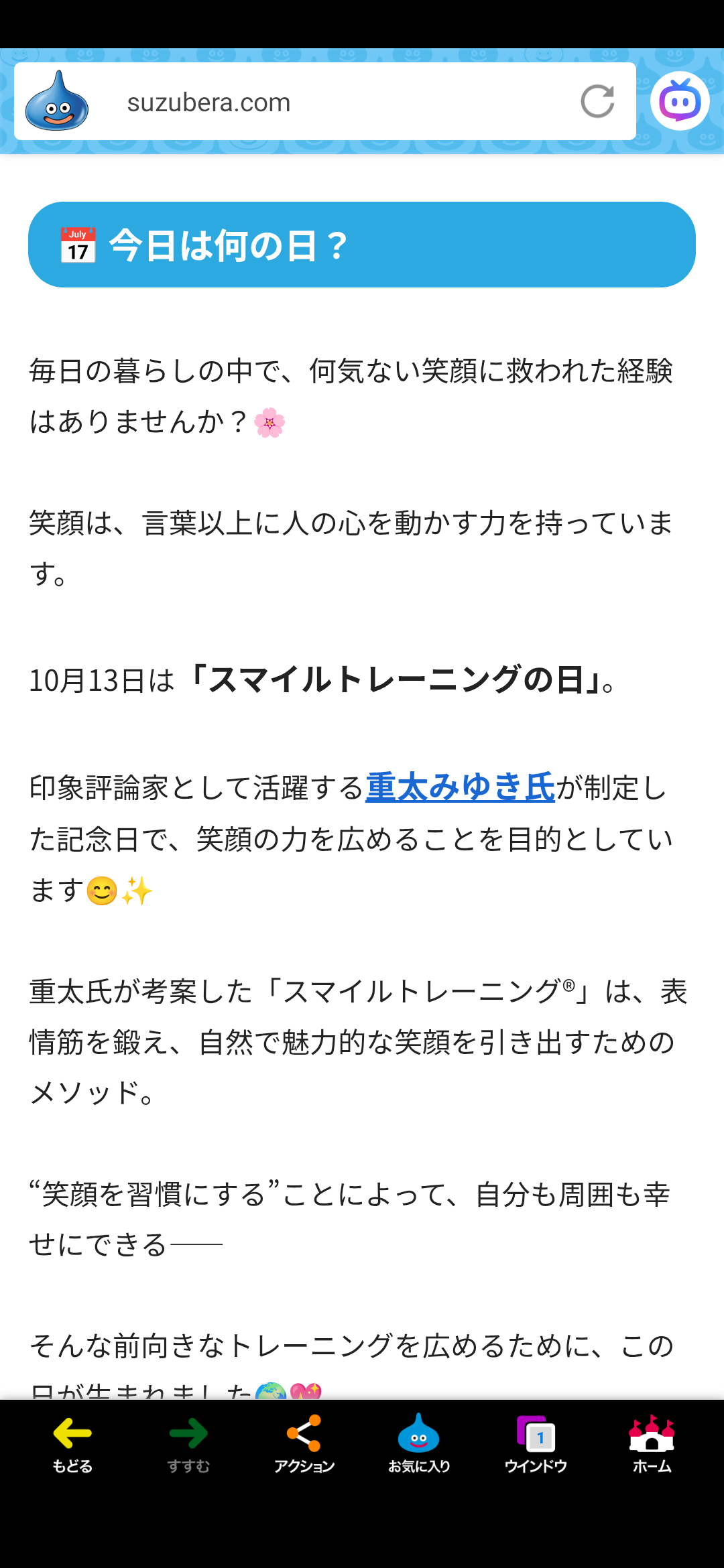Reload the current page
Viewport: 724px width, 1568px height.
[597, 102]
